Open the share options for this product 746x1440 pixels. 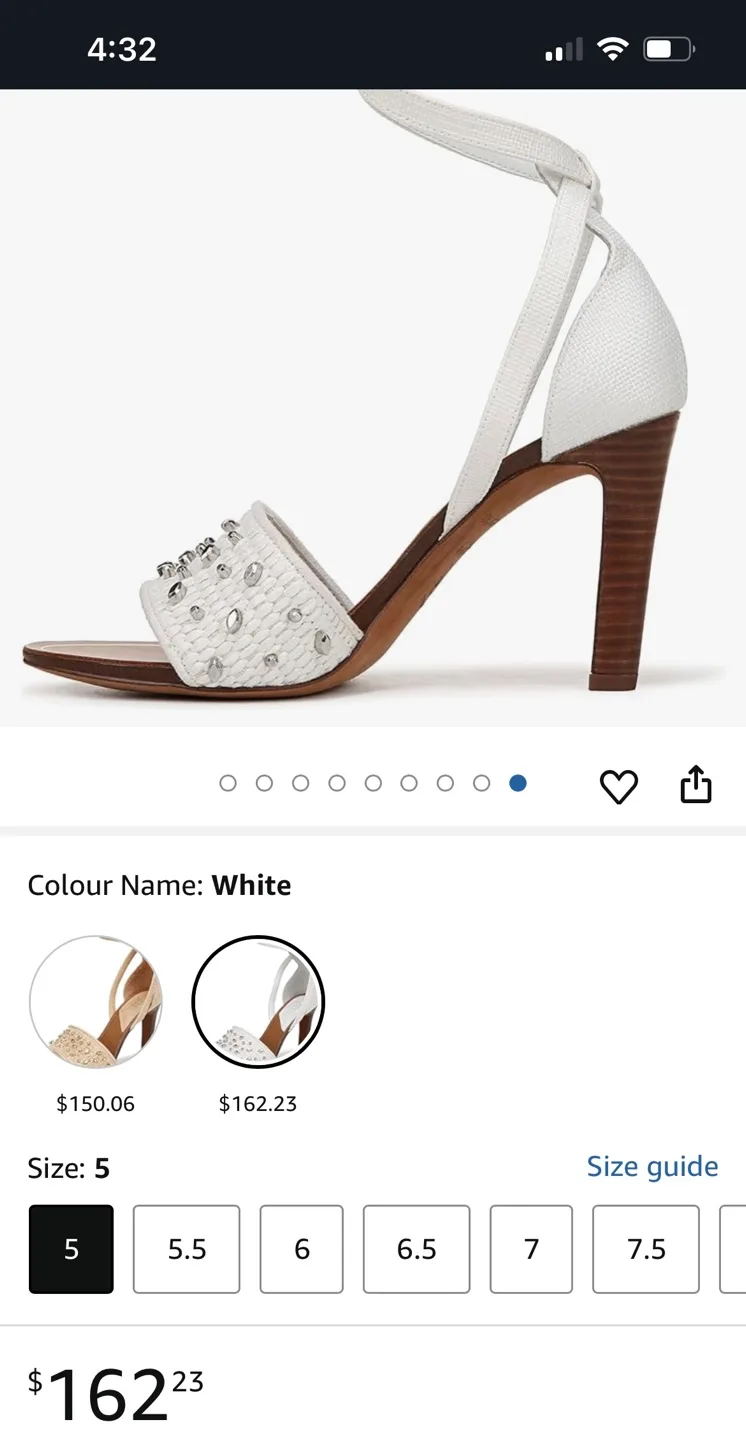[x=696, y=785]
